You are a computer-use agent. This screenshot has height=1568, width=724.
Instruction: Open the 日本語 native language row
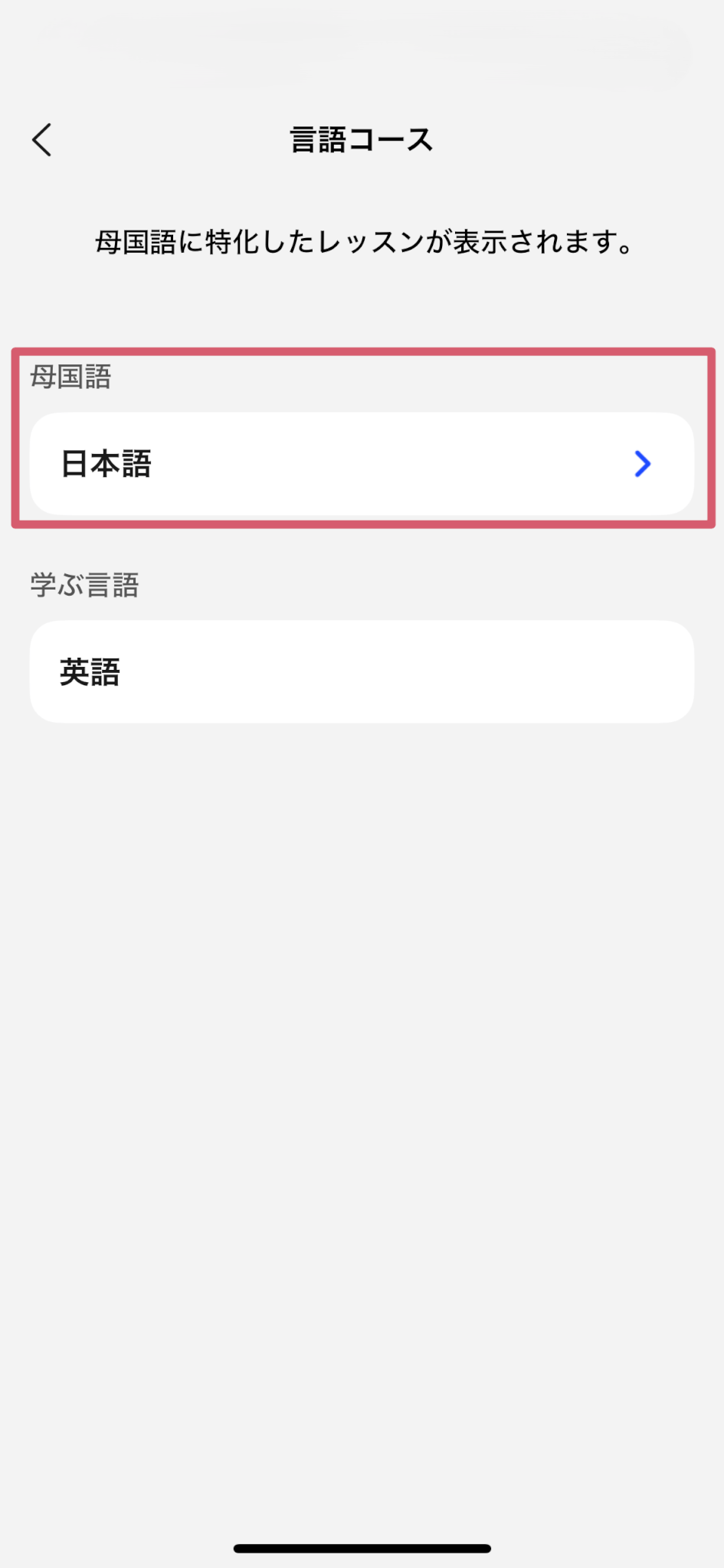[362, 464]
